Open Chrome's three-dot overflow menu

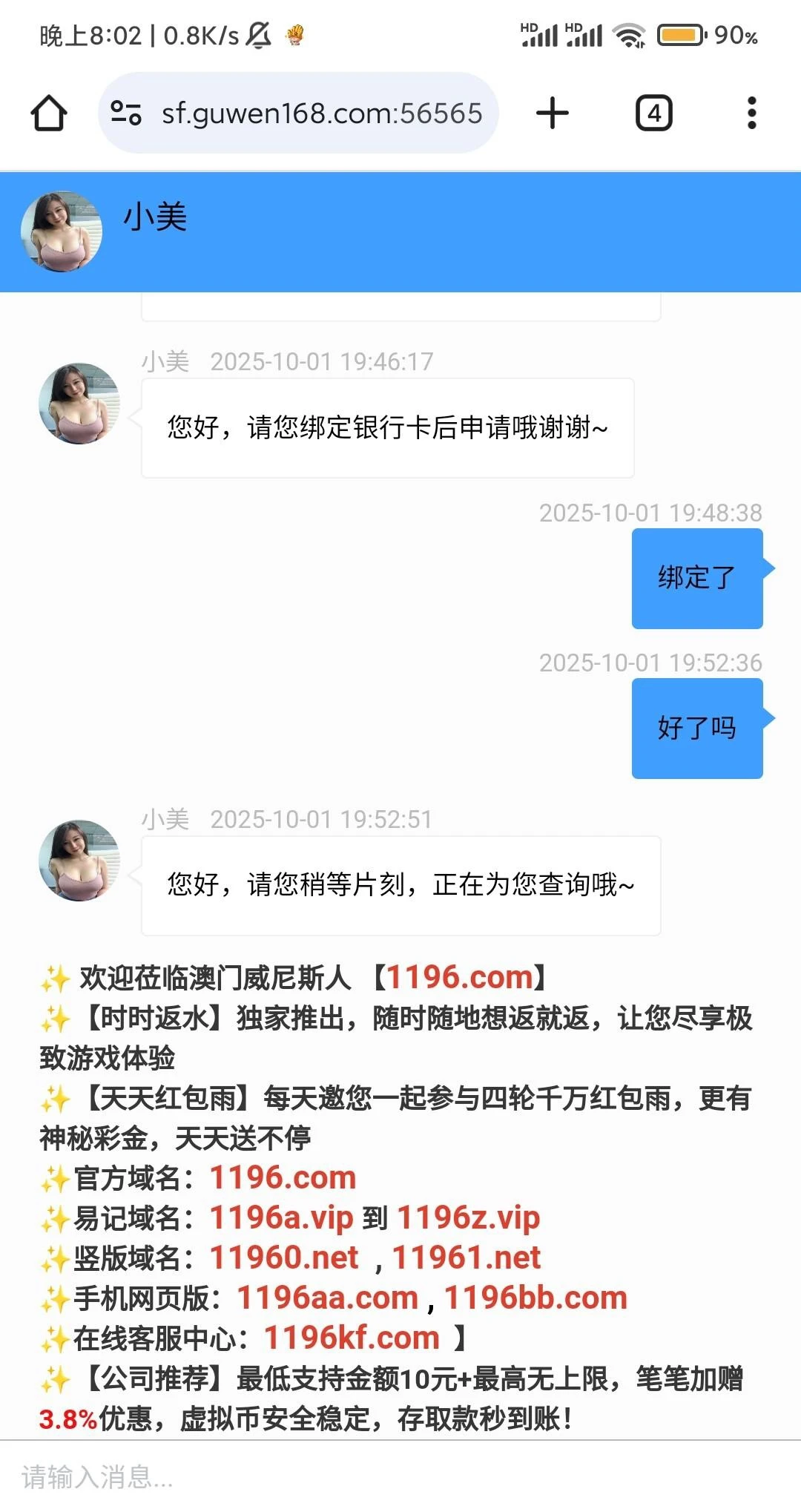pos(752,113)
